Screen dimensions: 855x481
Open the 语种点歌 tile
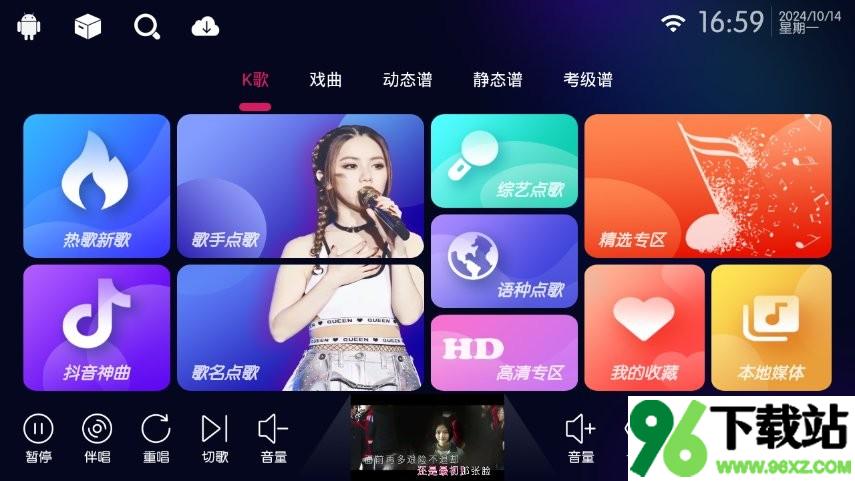tap(504, 260)
